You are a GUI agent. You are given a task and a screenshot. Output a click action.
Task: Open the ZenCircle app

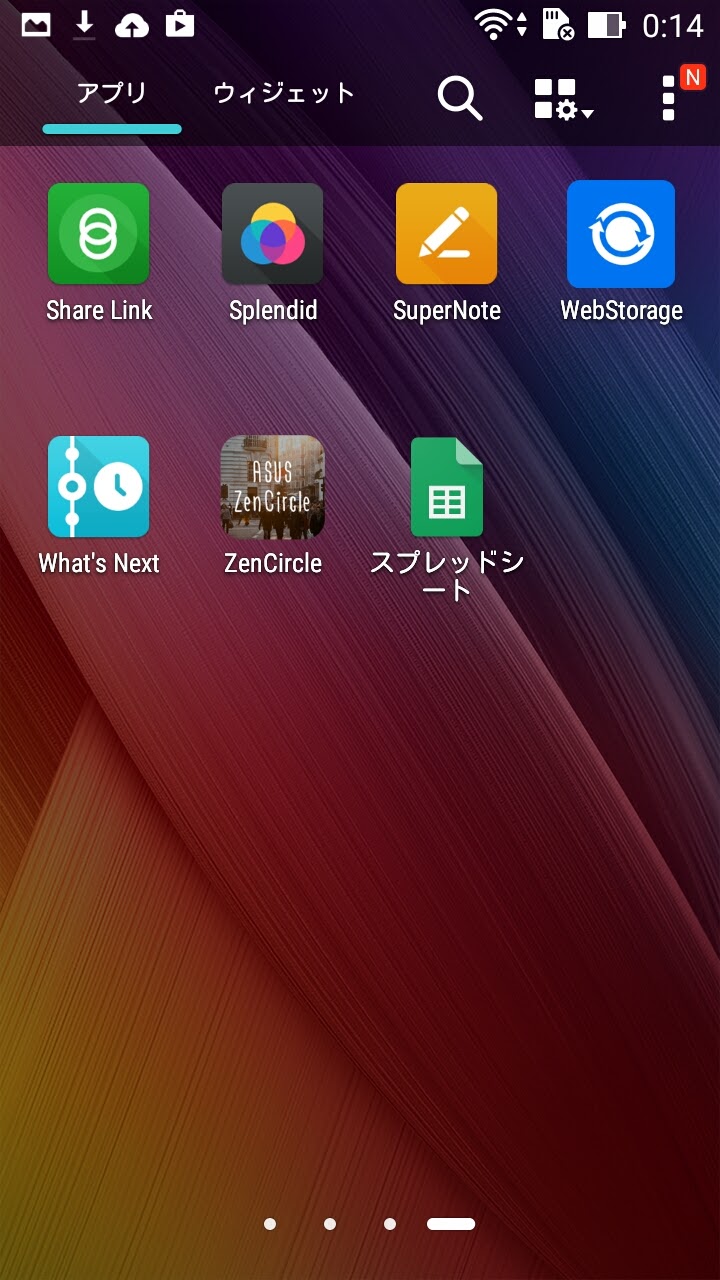(273, 506)
